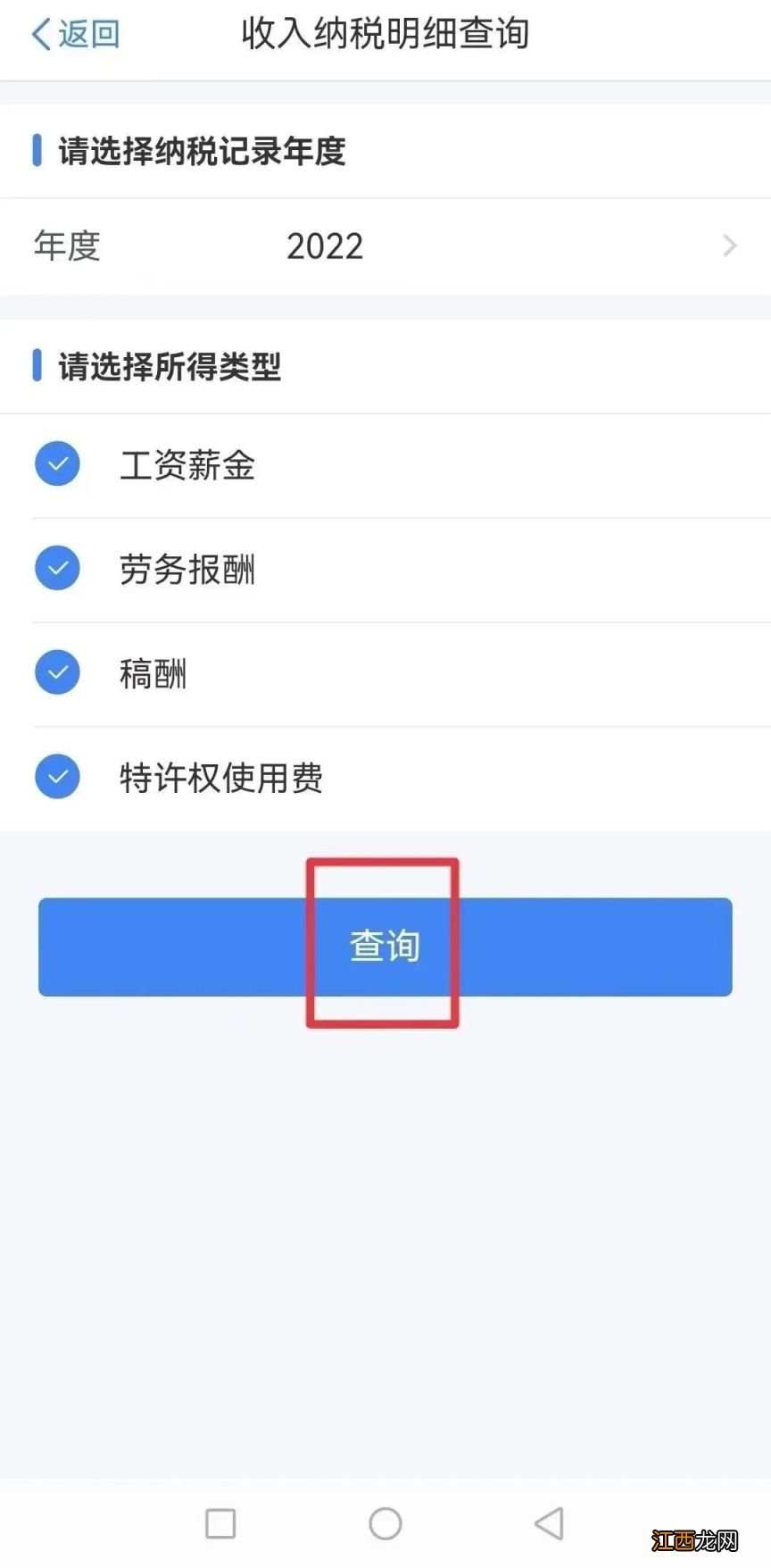The height and width of the screenshot is (1568, 771).
Task: Tap the circular home navigation icon
Action: coord(385,1522)
